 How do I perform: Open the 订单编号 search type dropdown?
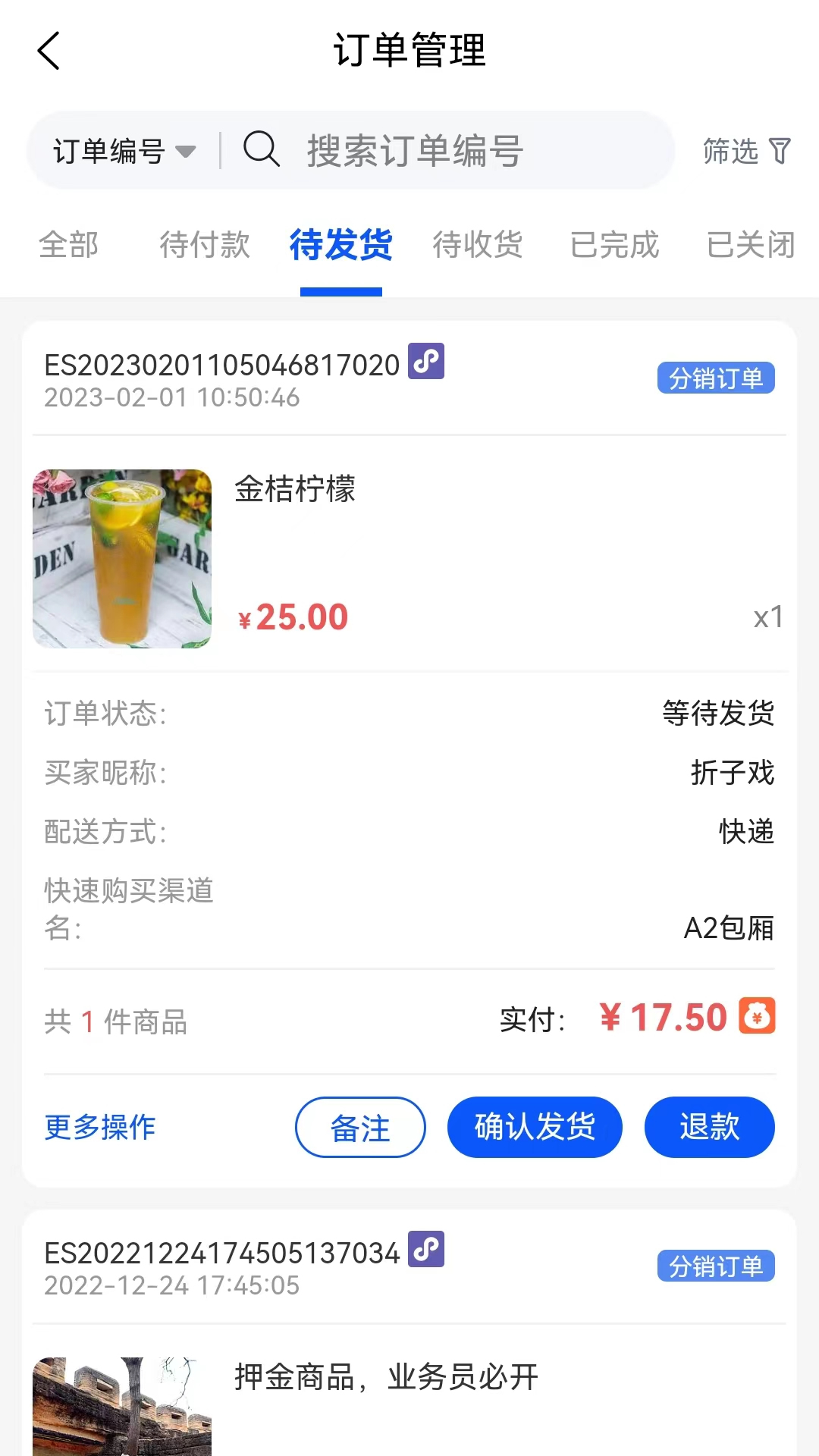[x=124, y=150]
